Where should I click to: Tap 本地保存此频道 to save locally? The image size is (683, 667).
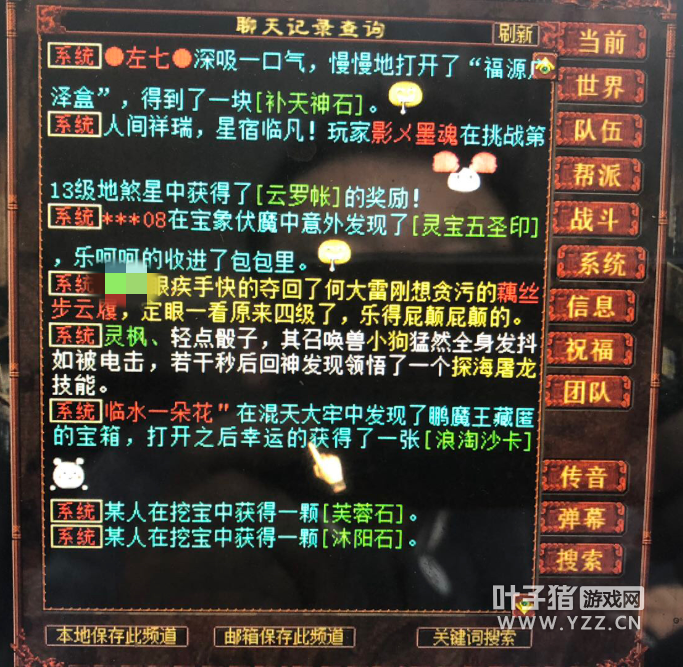click(116, 635)
